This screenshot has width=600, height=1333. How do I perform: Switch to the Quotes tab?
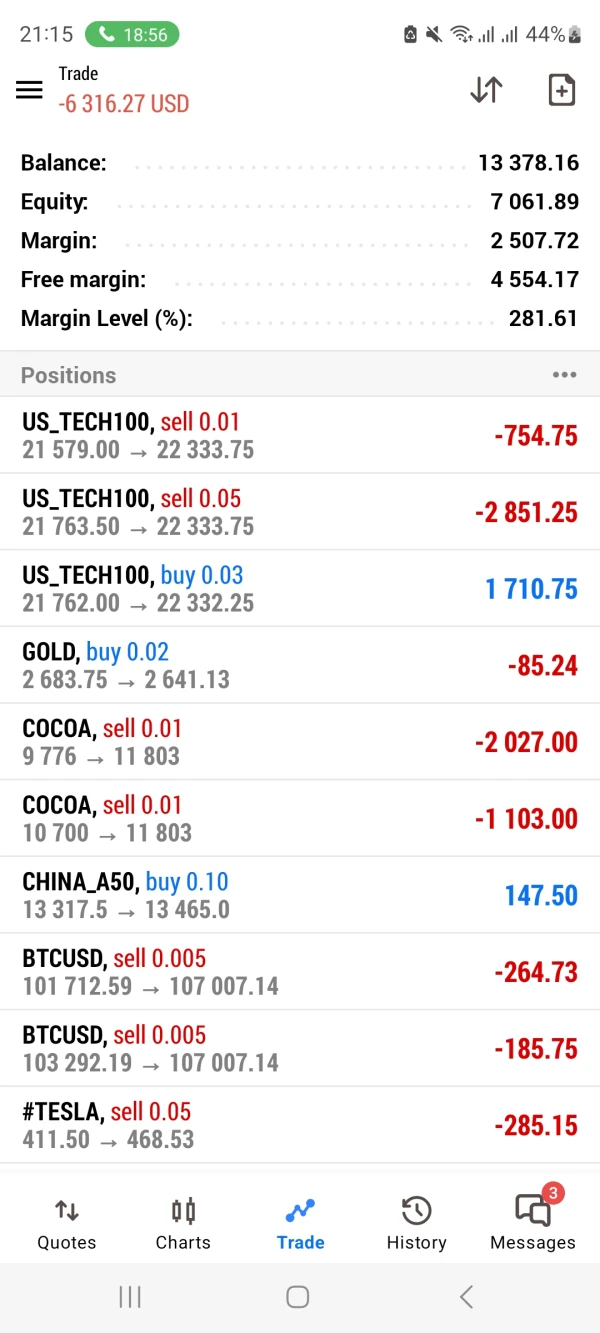click(67, 1224)
